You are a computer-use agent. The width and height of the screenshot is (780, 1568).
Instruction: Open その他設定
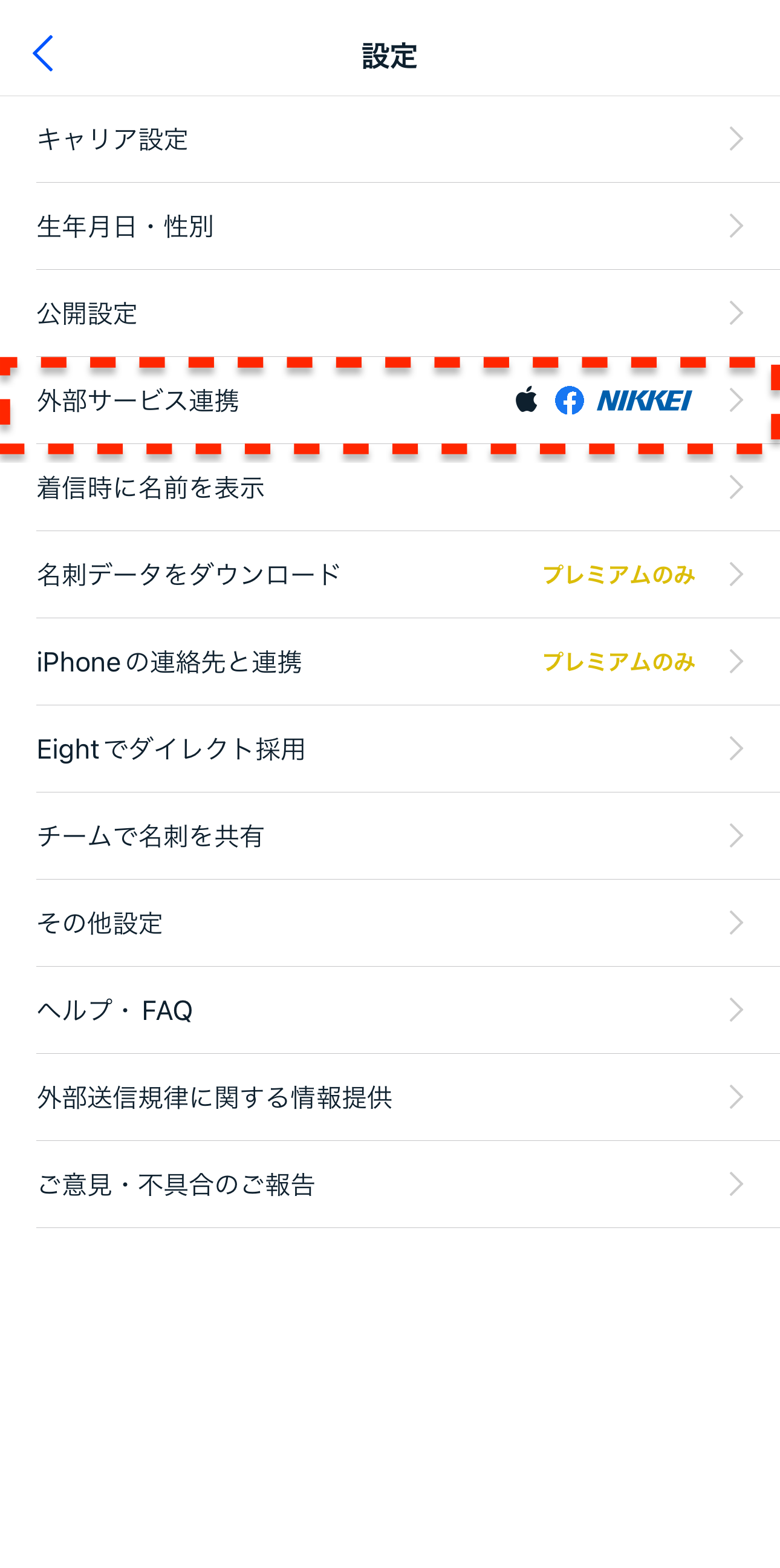(x=389, y=923)
